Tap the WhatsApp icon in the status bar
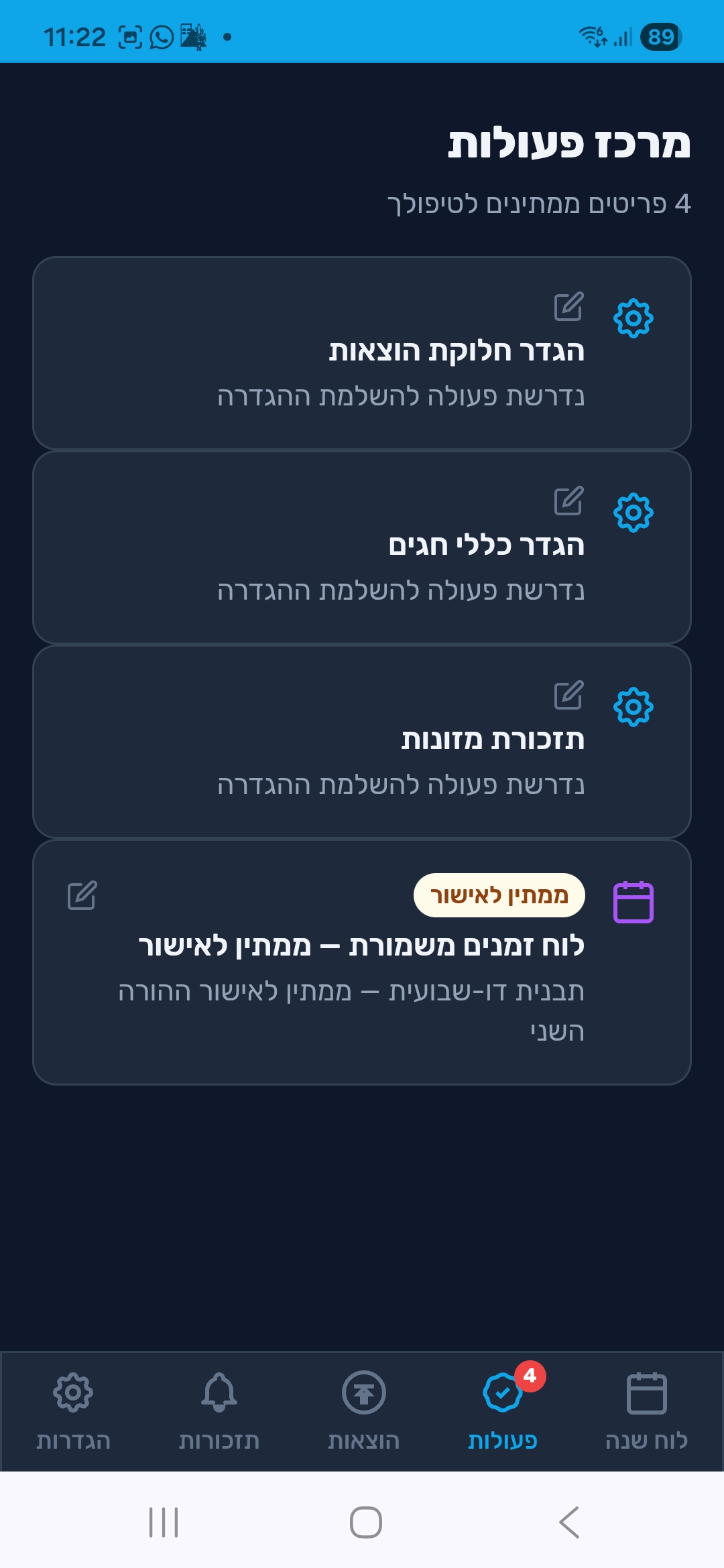724x1568 pixels. 161,38
